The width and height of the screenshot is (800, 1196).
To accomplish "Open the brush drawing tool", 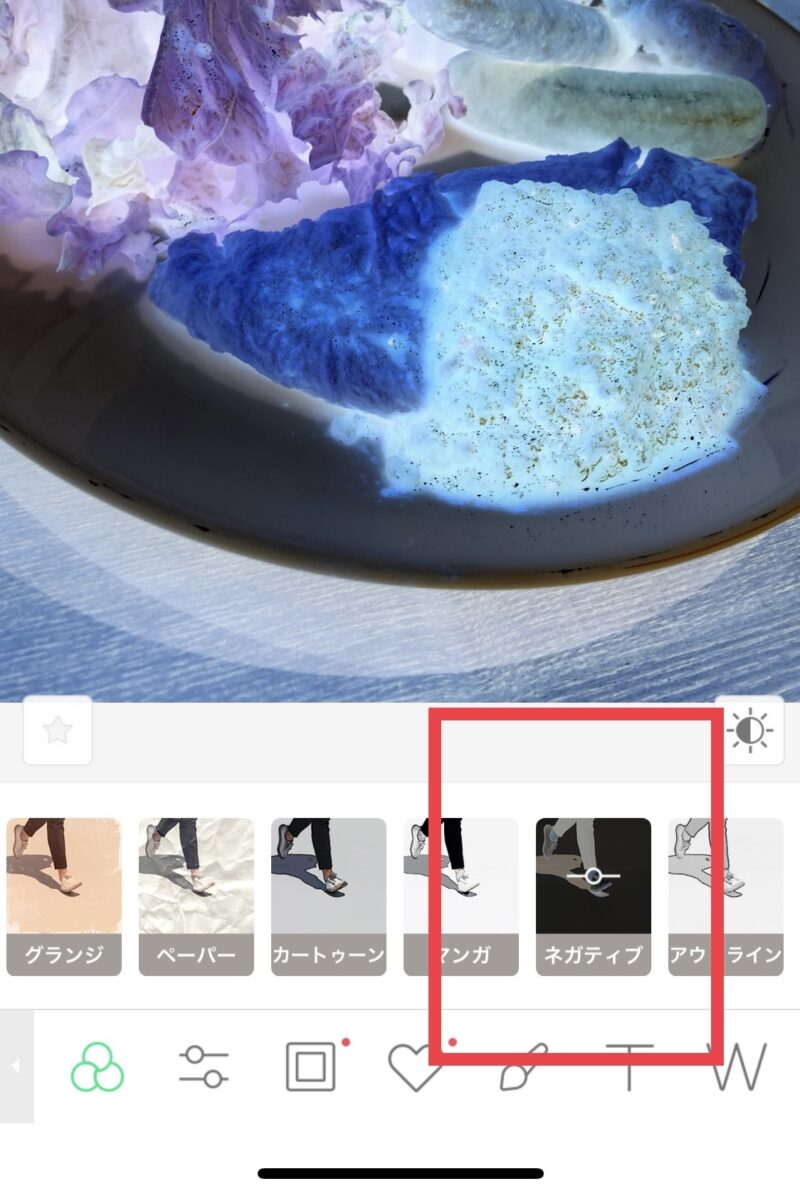I will point(523,1066).
